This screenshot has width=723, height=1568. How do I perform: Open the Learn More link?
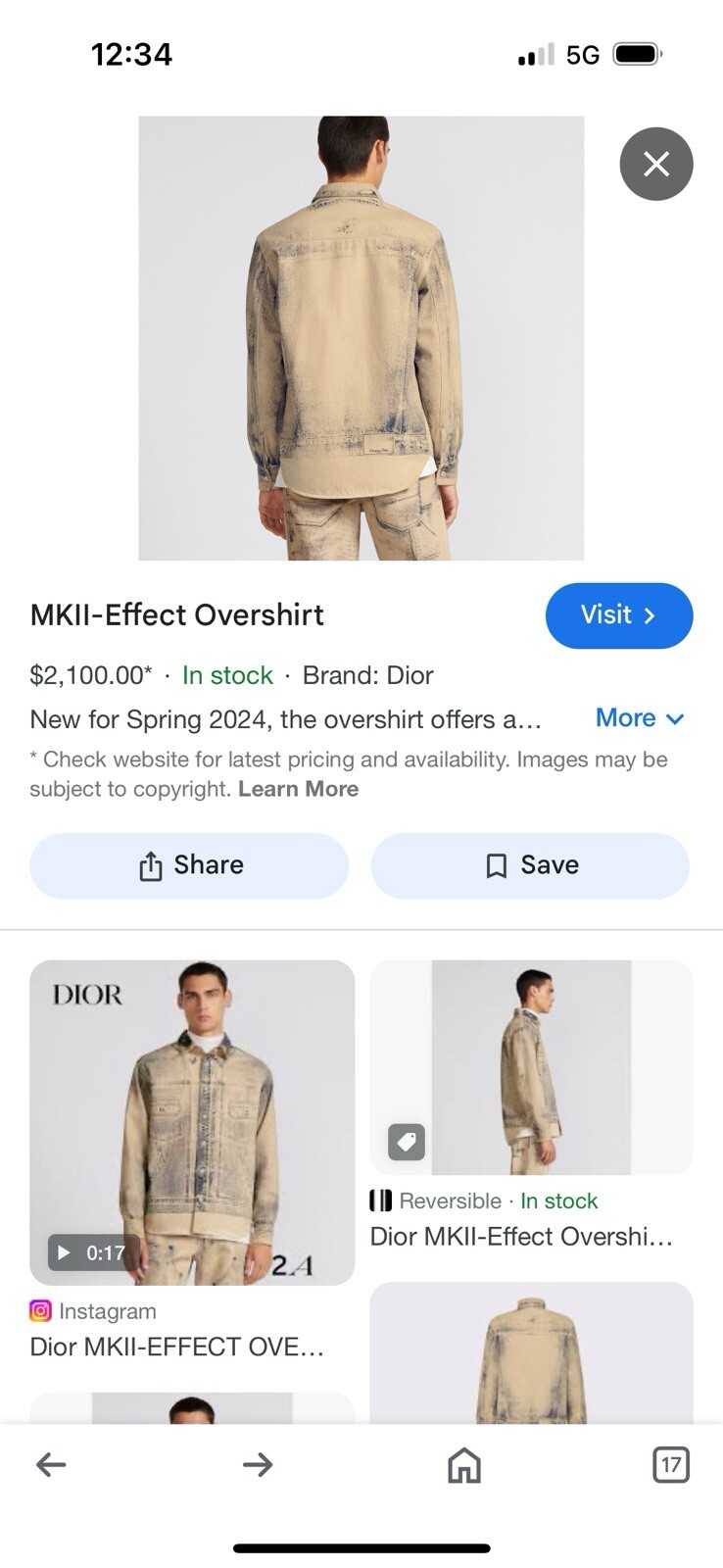pyautogui.click(x=298, y=789)
